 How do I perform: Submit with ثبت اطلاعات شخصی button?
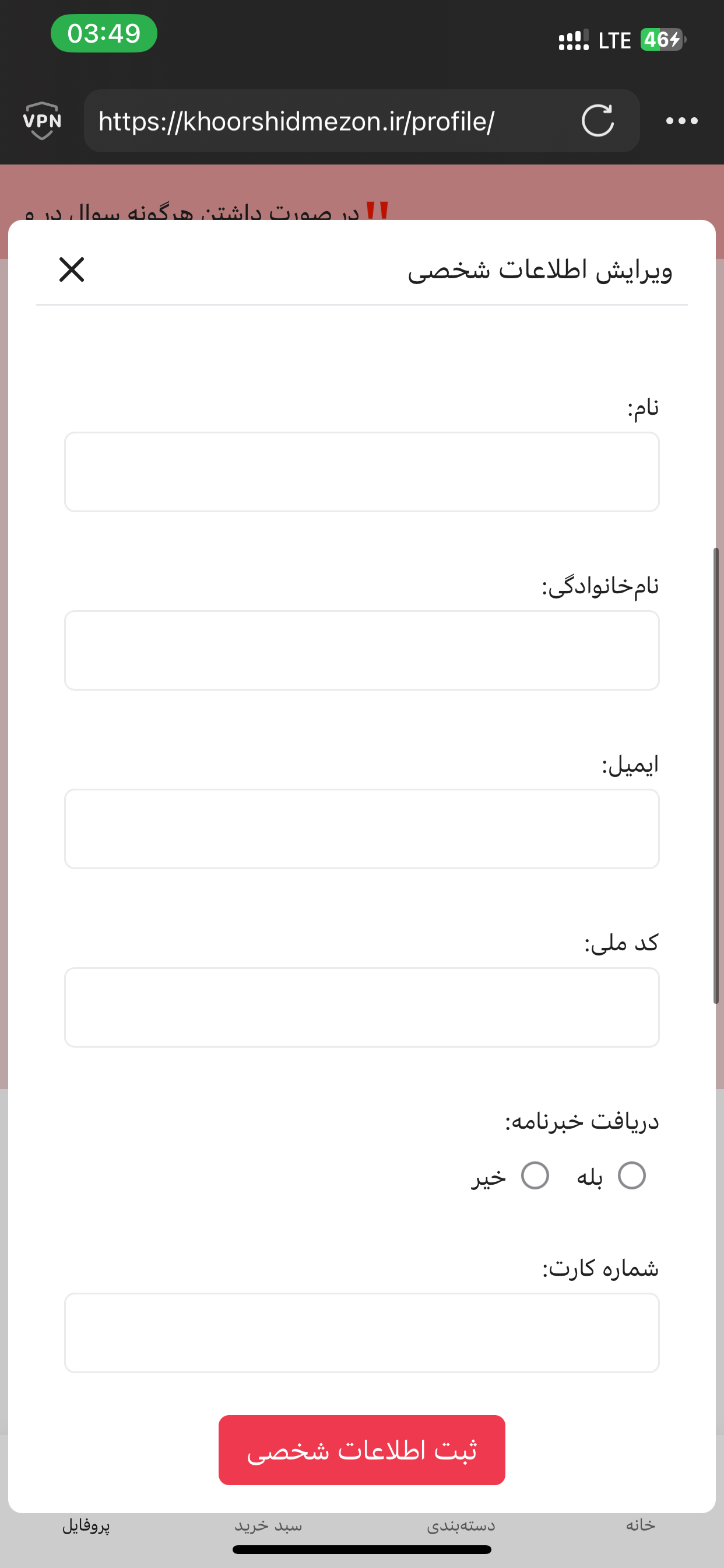(x=361, y=1450)
